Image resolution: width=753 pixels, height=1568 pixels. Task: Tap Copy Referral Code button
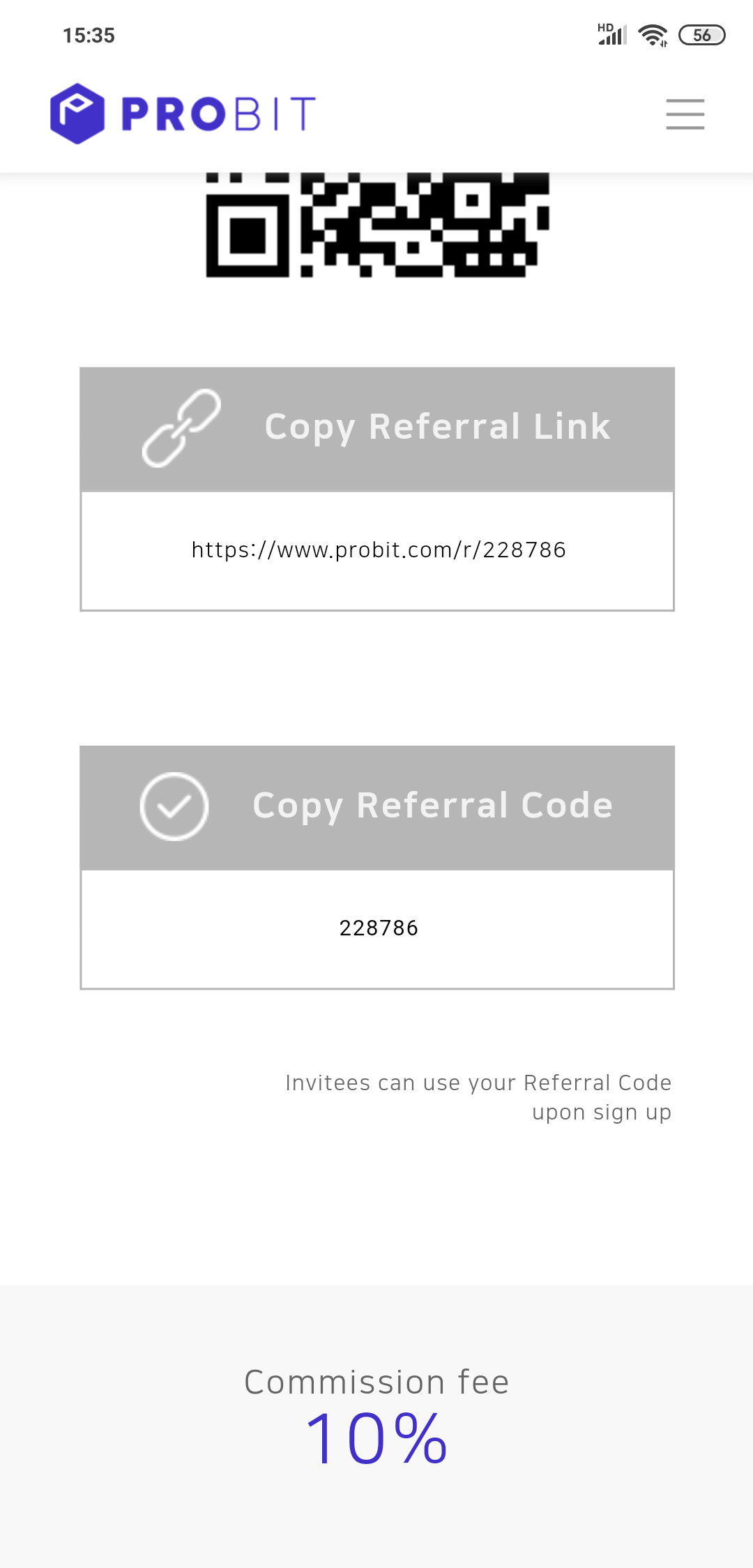coord(377,807)
